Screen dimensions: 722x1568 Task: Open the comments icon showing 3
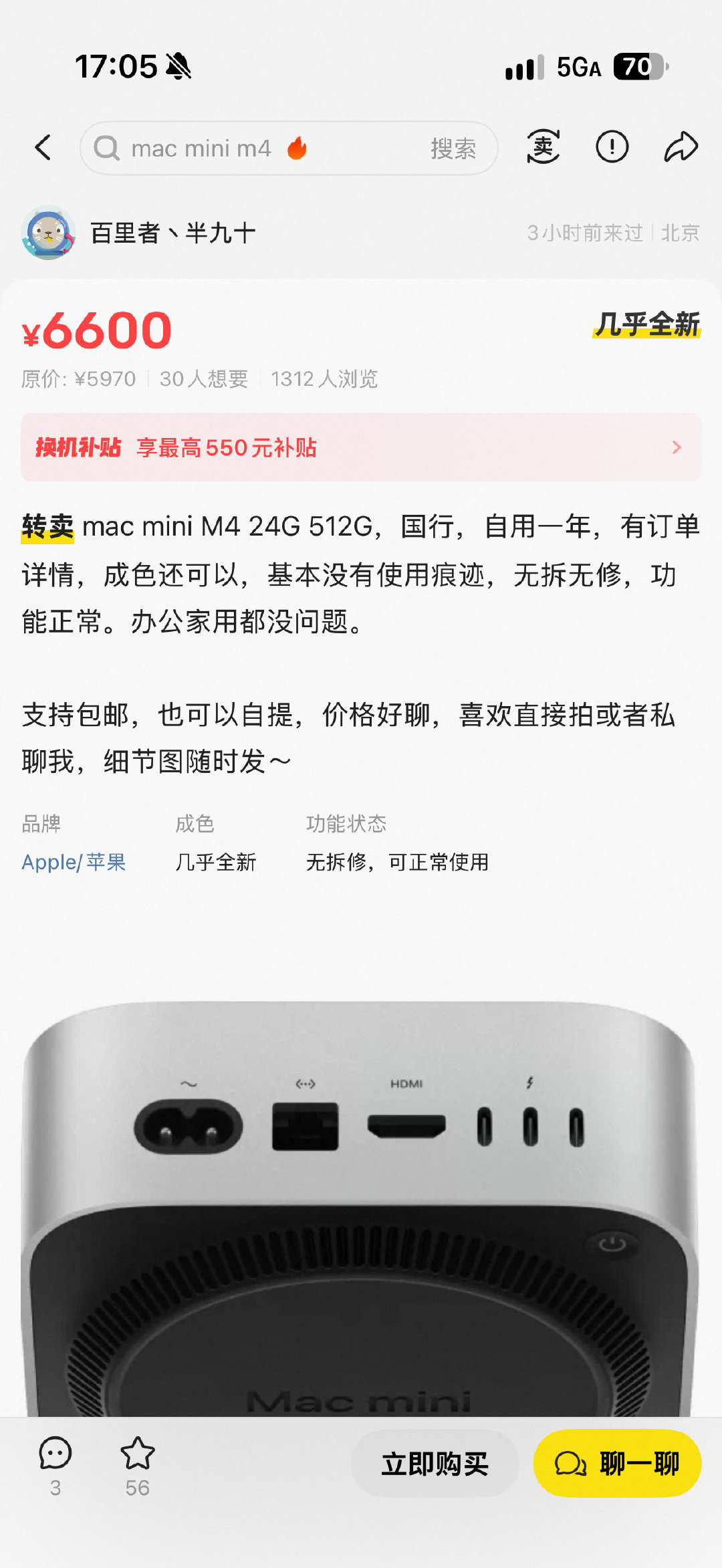(x=55, y=1466)
